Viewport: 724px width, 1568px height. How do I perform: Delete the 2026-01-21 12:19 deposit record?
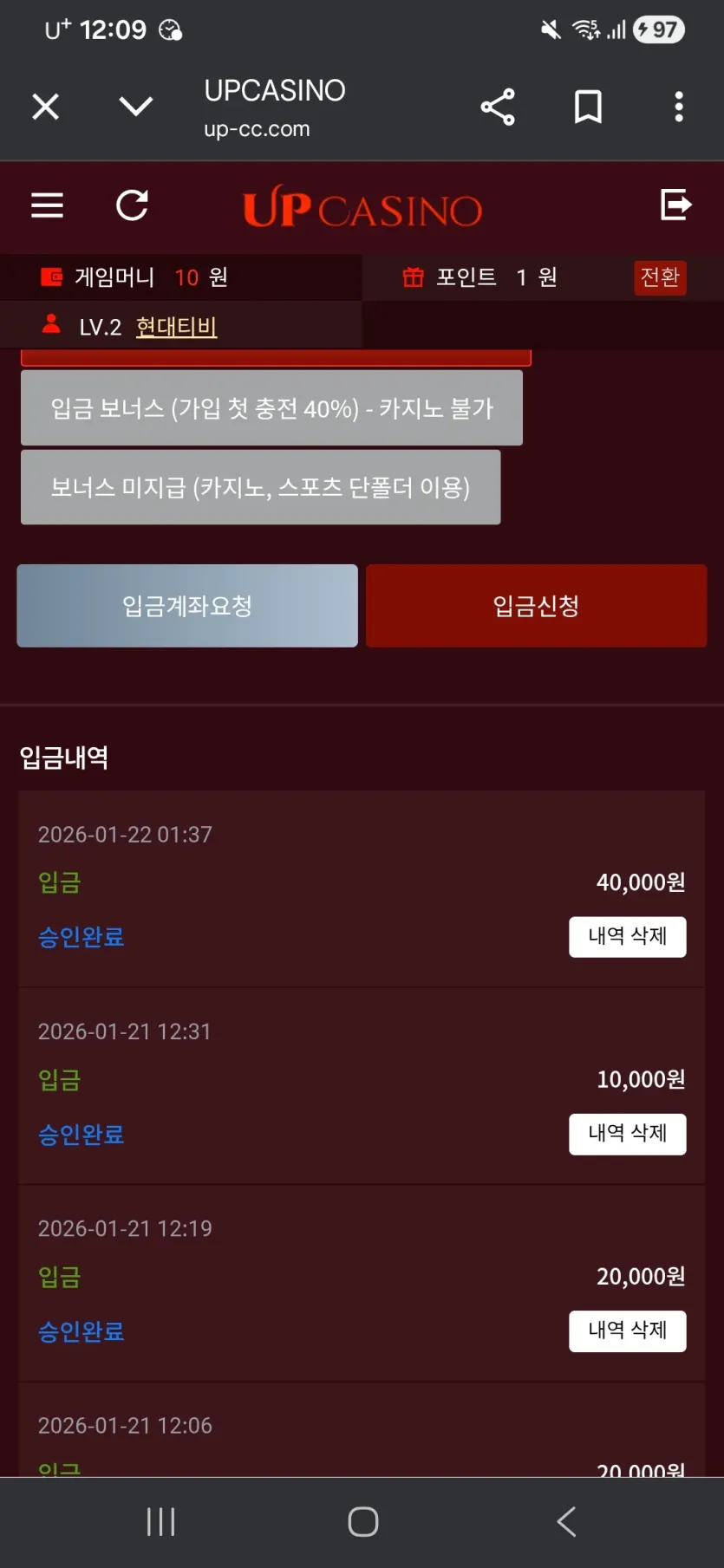click(x=628, y=1331)
